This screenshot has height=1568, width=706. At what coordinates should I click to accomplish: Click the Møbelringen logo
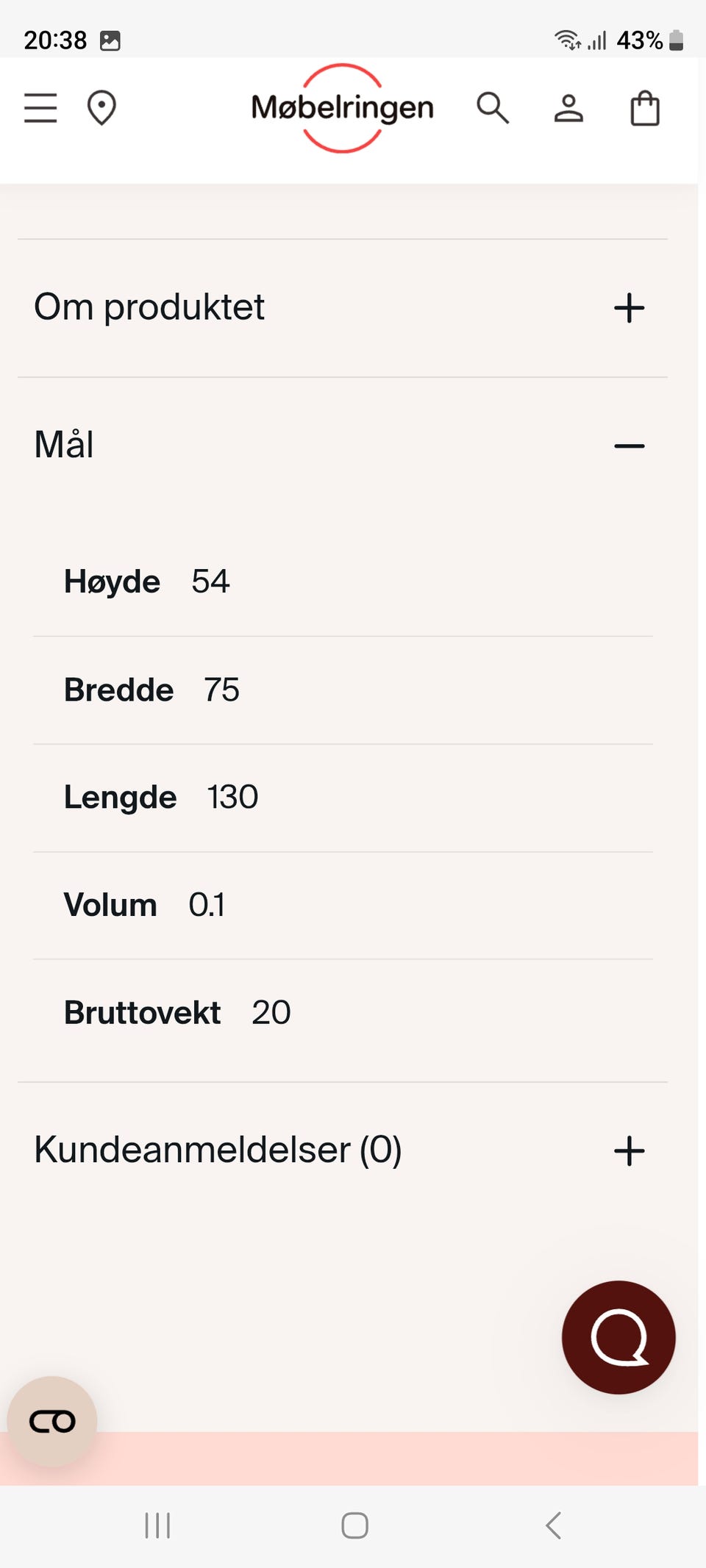(x=342, y=107)
